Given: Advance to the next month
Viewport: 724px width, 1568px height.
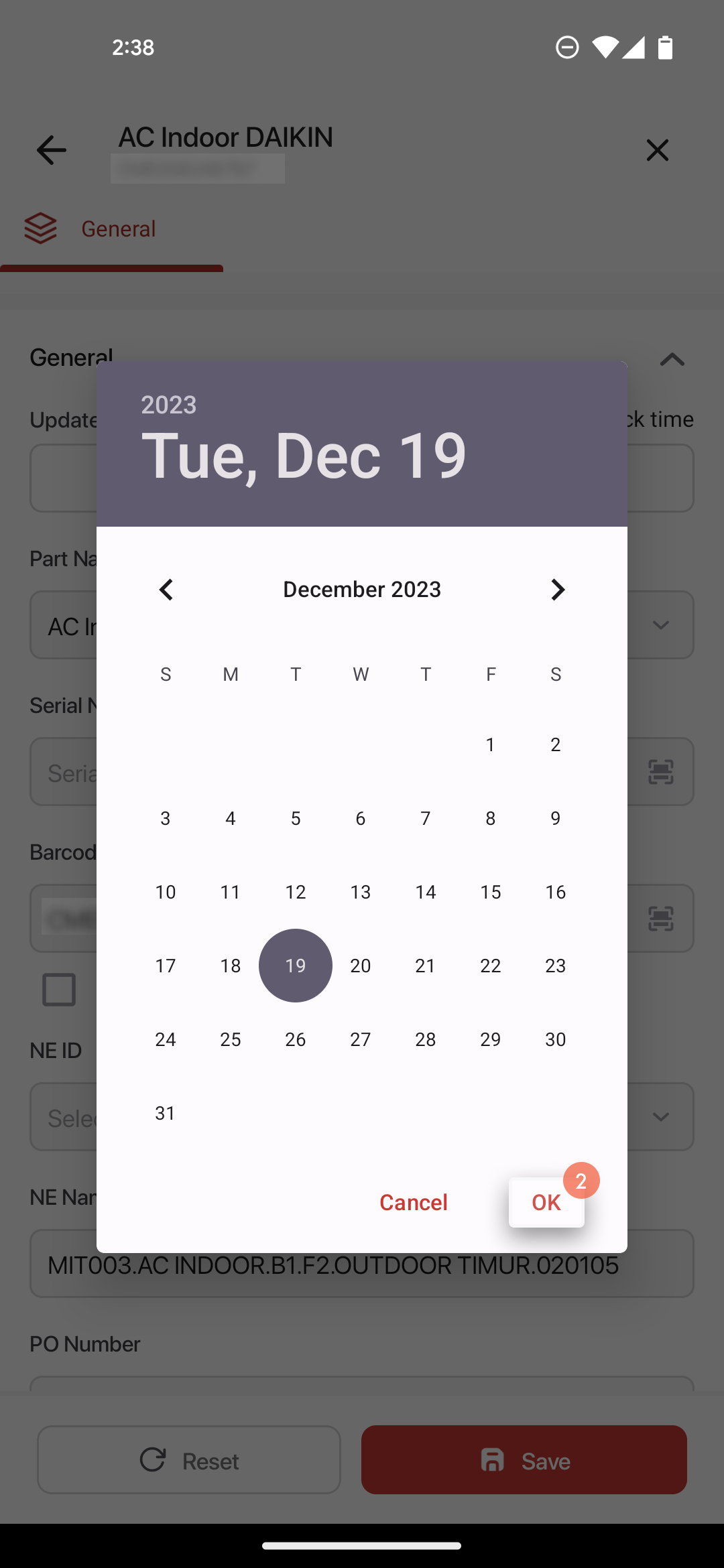Looking at the screenshot, I should [558, 590].
